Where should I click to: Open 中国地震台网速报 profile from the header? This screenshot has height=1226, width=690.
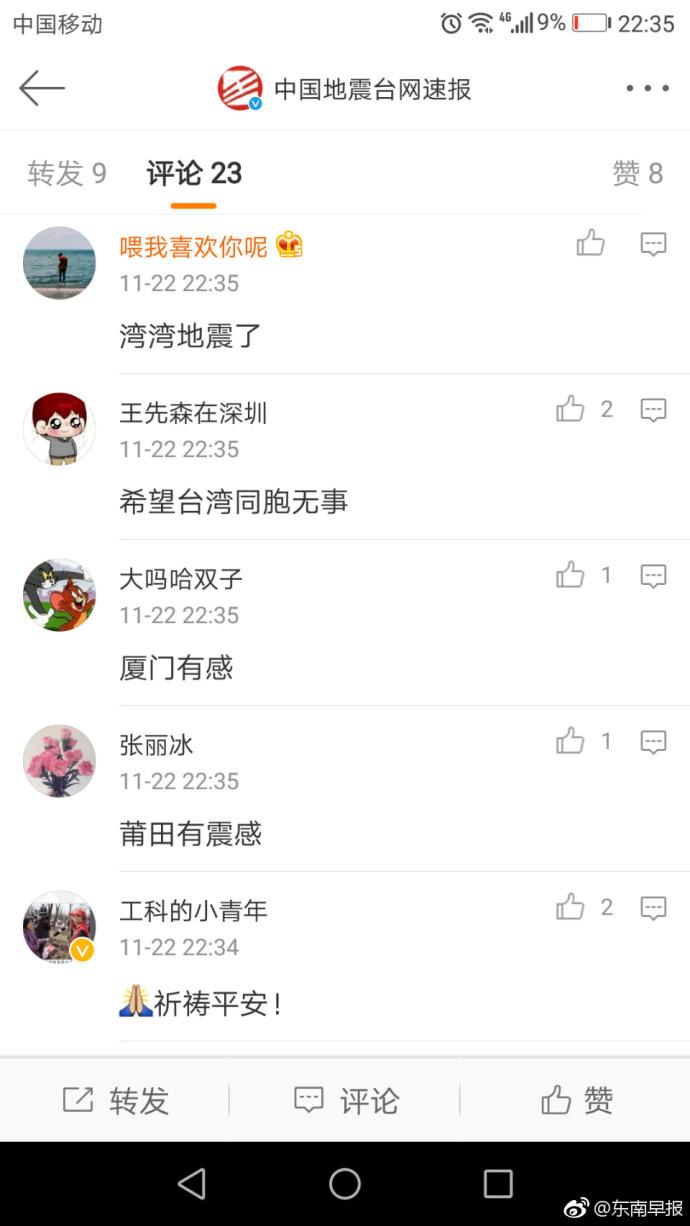click(345, 89)
